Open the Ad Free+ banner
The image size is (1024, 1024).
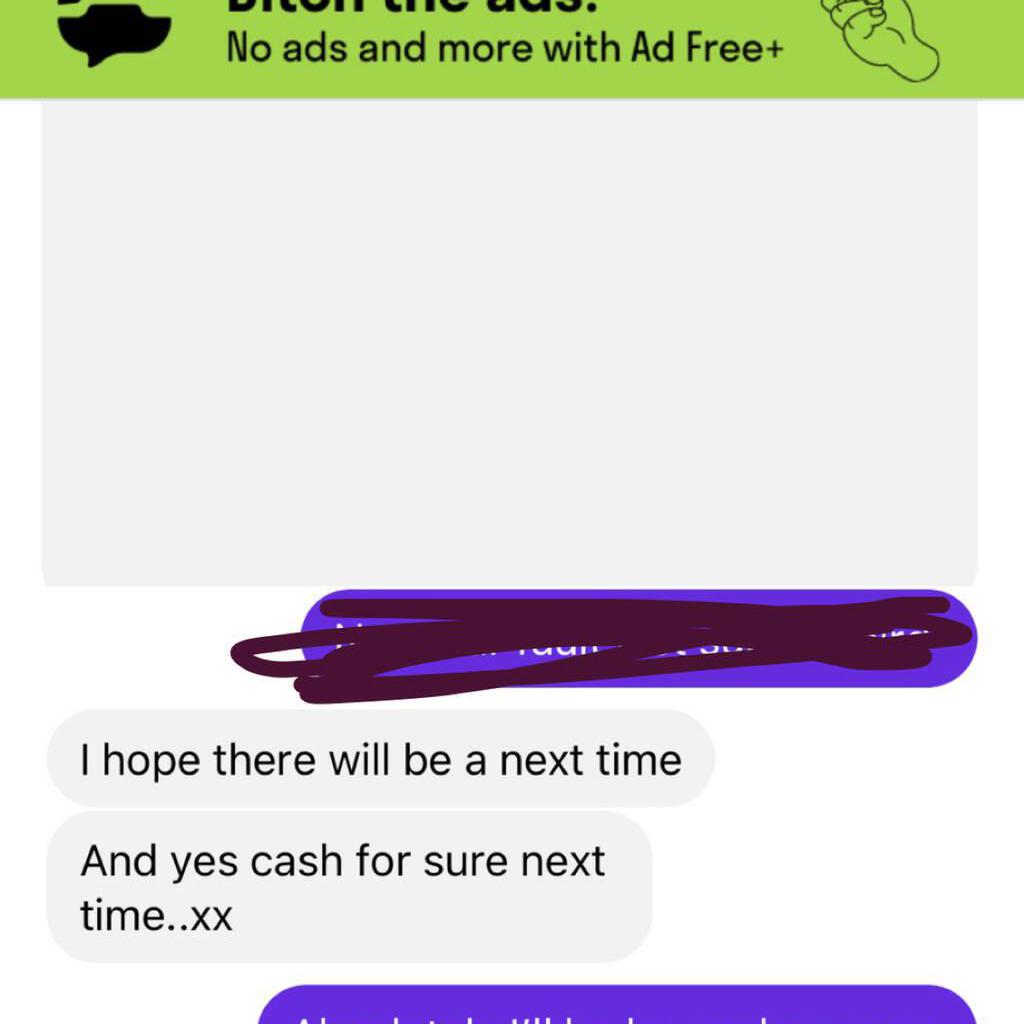click(505, 46)
